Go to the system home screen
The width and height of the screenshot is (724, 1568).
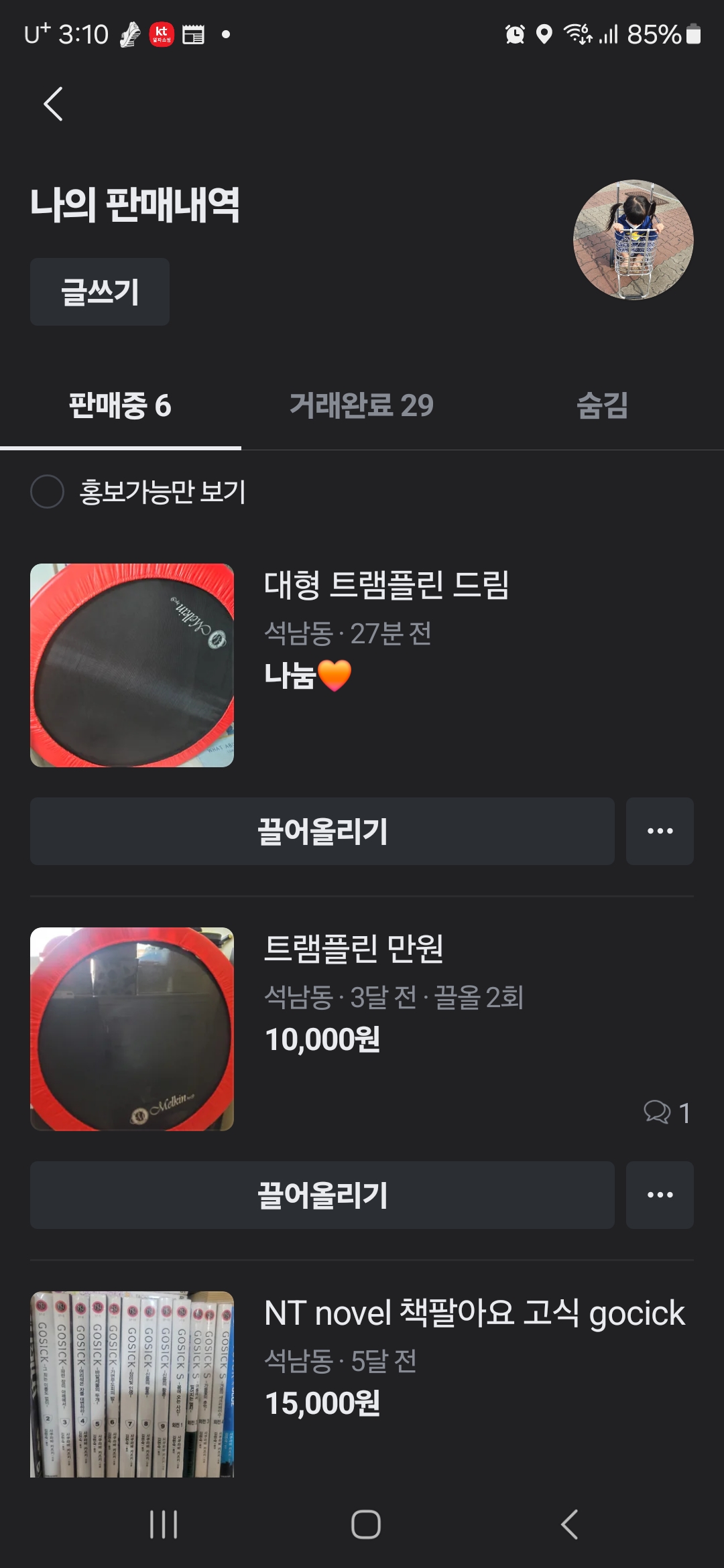(365, 1524)
